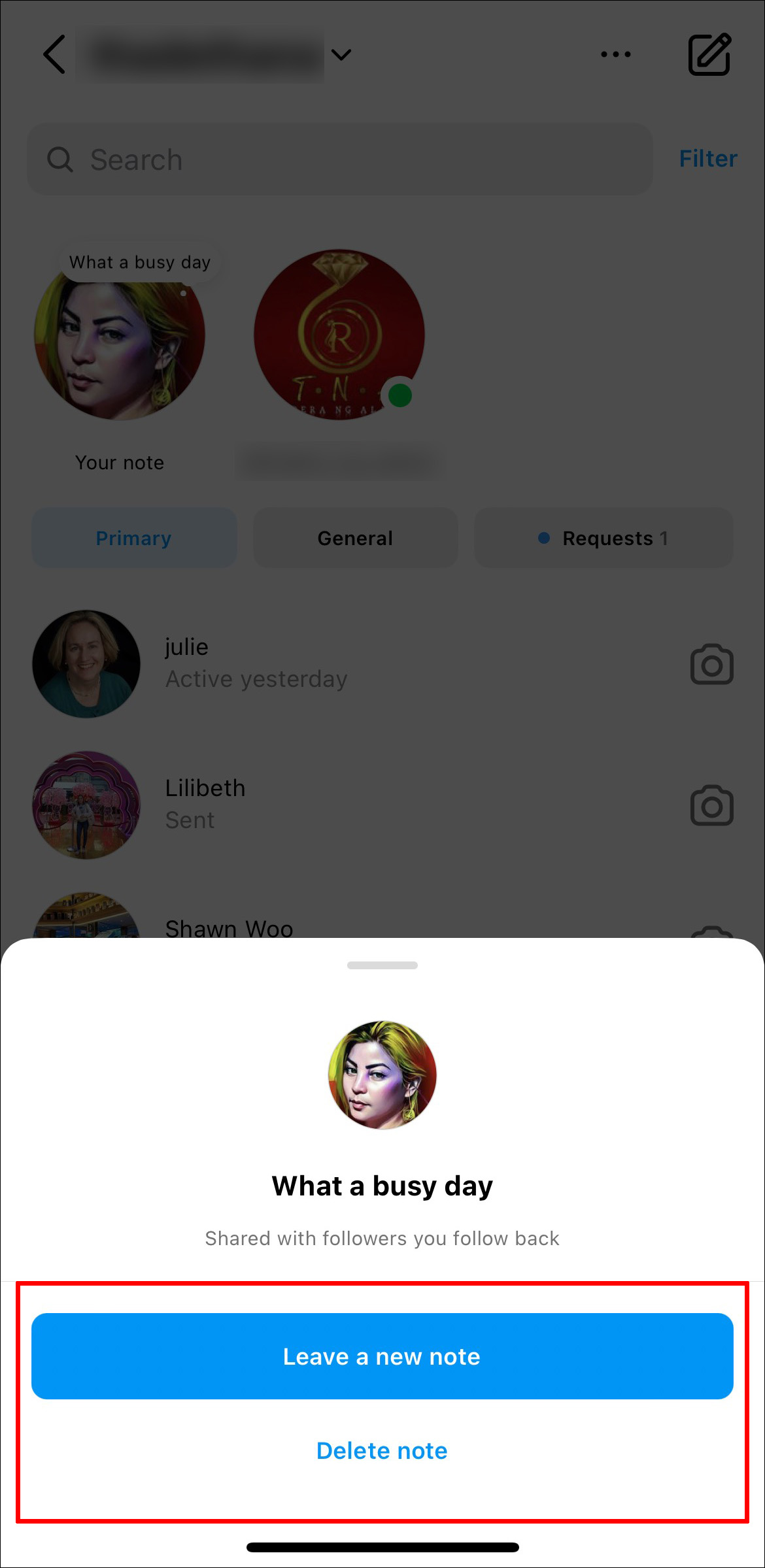Open the three-dot more options menu

(615, 54)
